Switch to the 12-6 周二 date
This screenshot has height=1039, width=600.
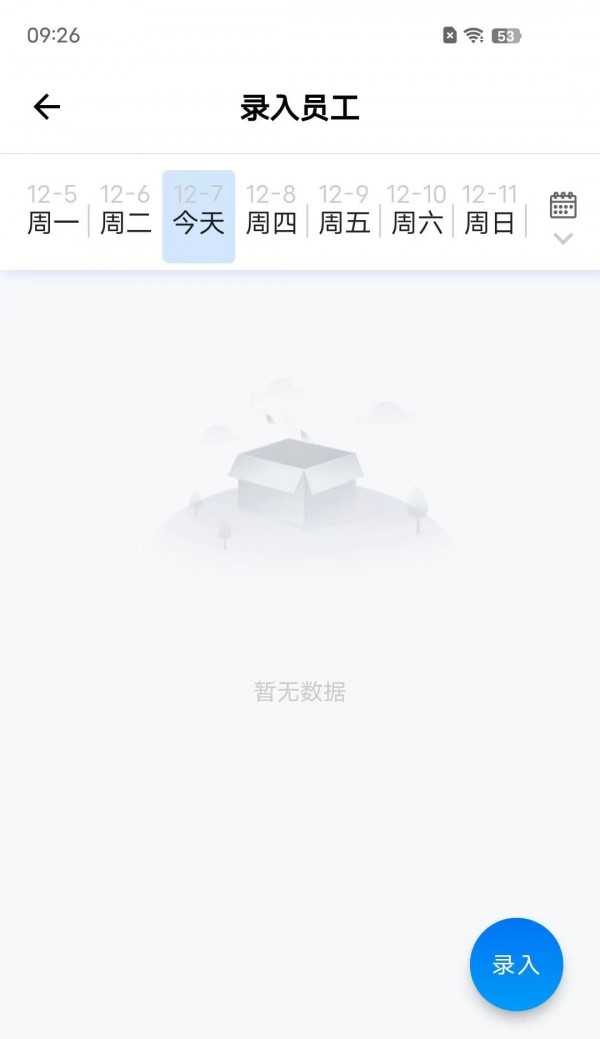125,211
